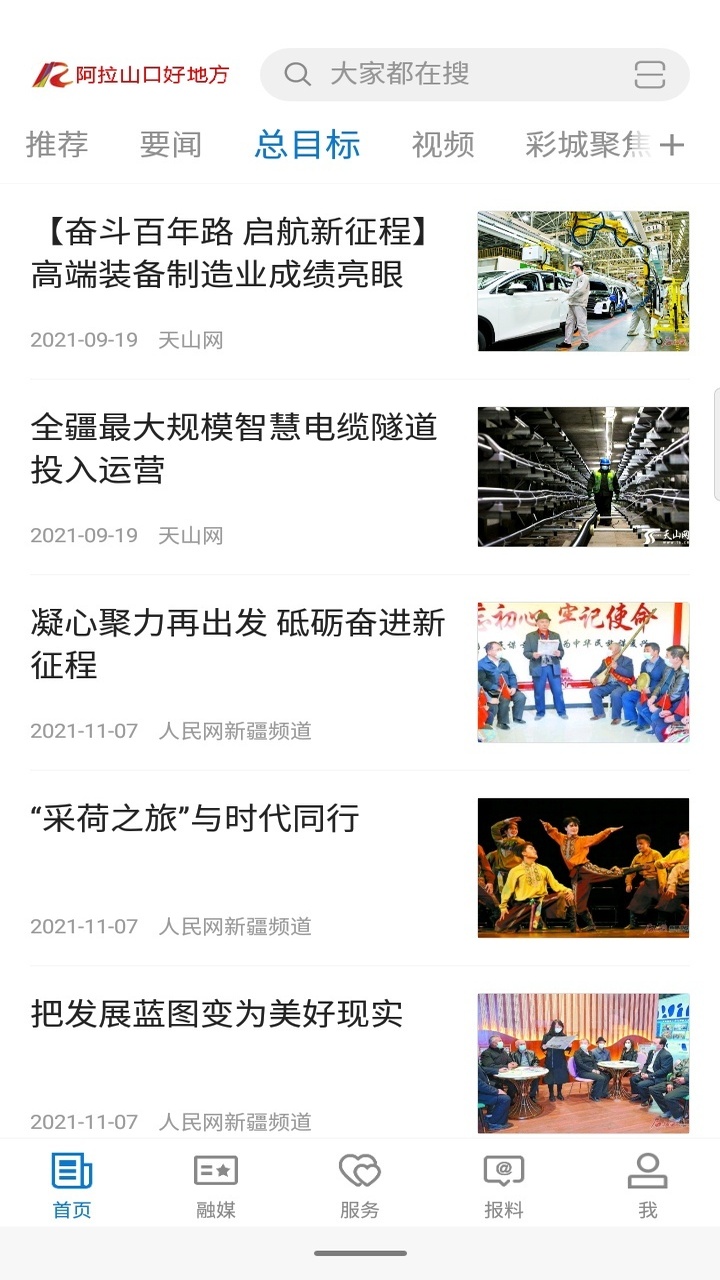Select the 视频 tab
720x1280 pixels.
pyautogui.click(x=443, y=145)
